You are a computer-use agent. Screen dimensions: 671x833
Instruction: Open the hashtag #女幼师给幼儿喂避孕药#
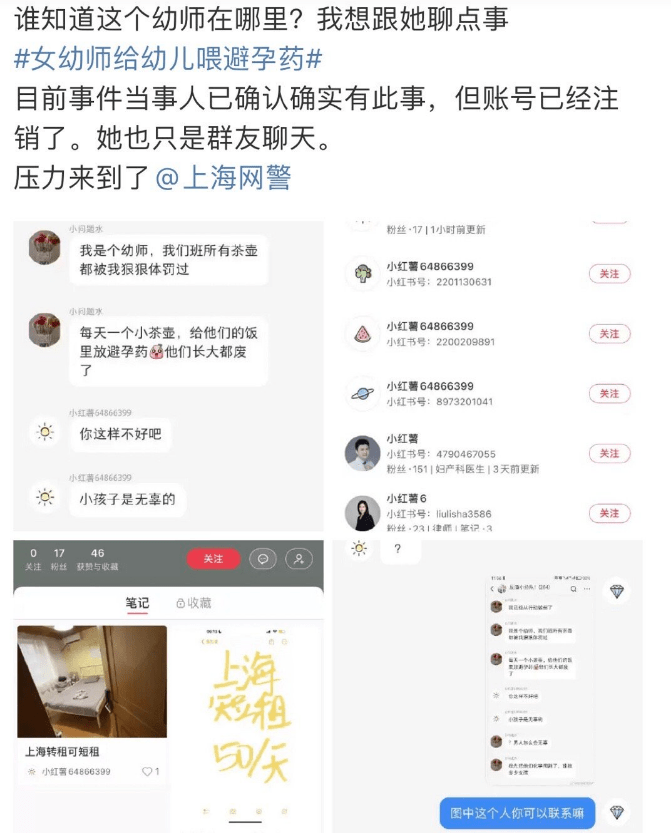pyautogui.click(x=168, y=59)
